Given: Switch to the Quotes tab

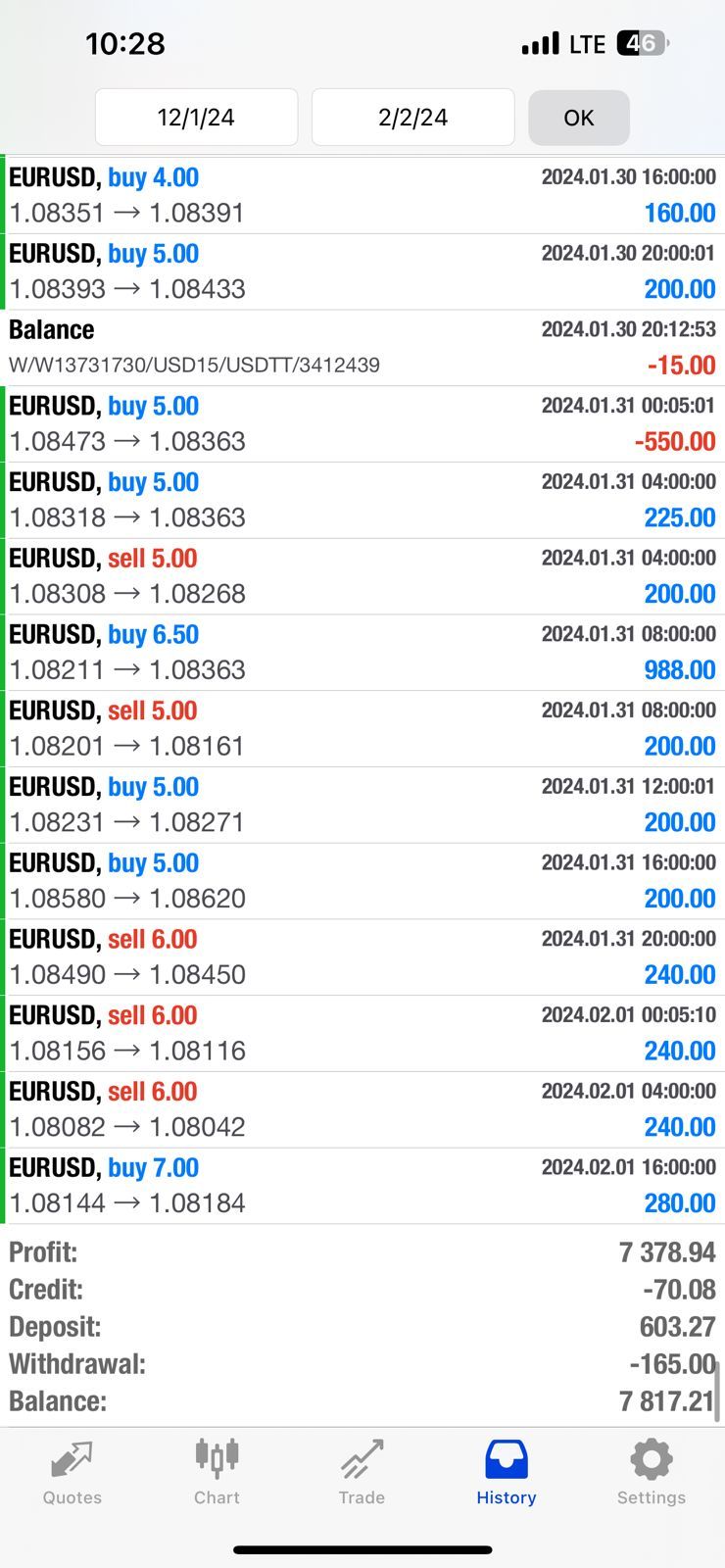Looking at the screenshot, I should point(72,1472).
